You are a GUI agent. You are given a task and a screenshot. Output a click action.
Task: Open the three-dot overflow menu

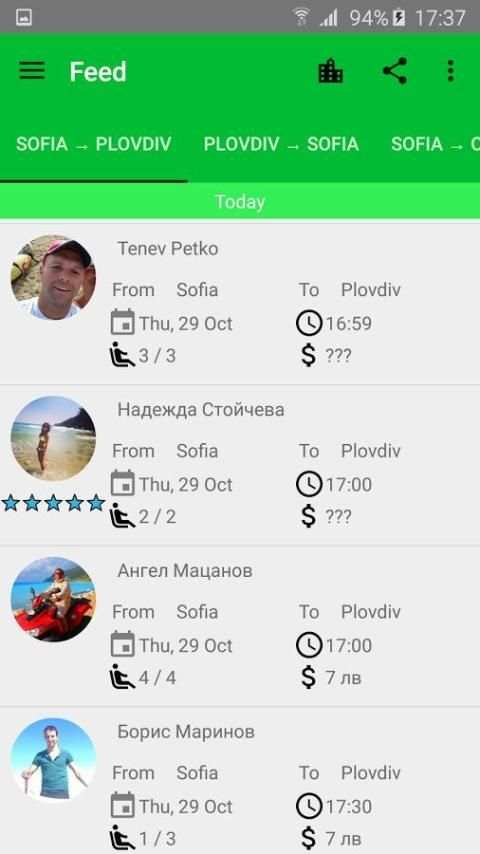451,71
